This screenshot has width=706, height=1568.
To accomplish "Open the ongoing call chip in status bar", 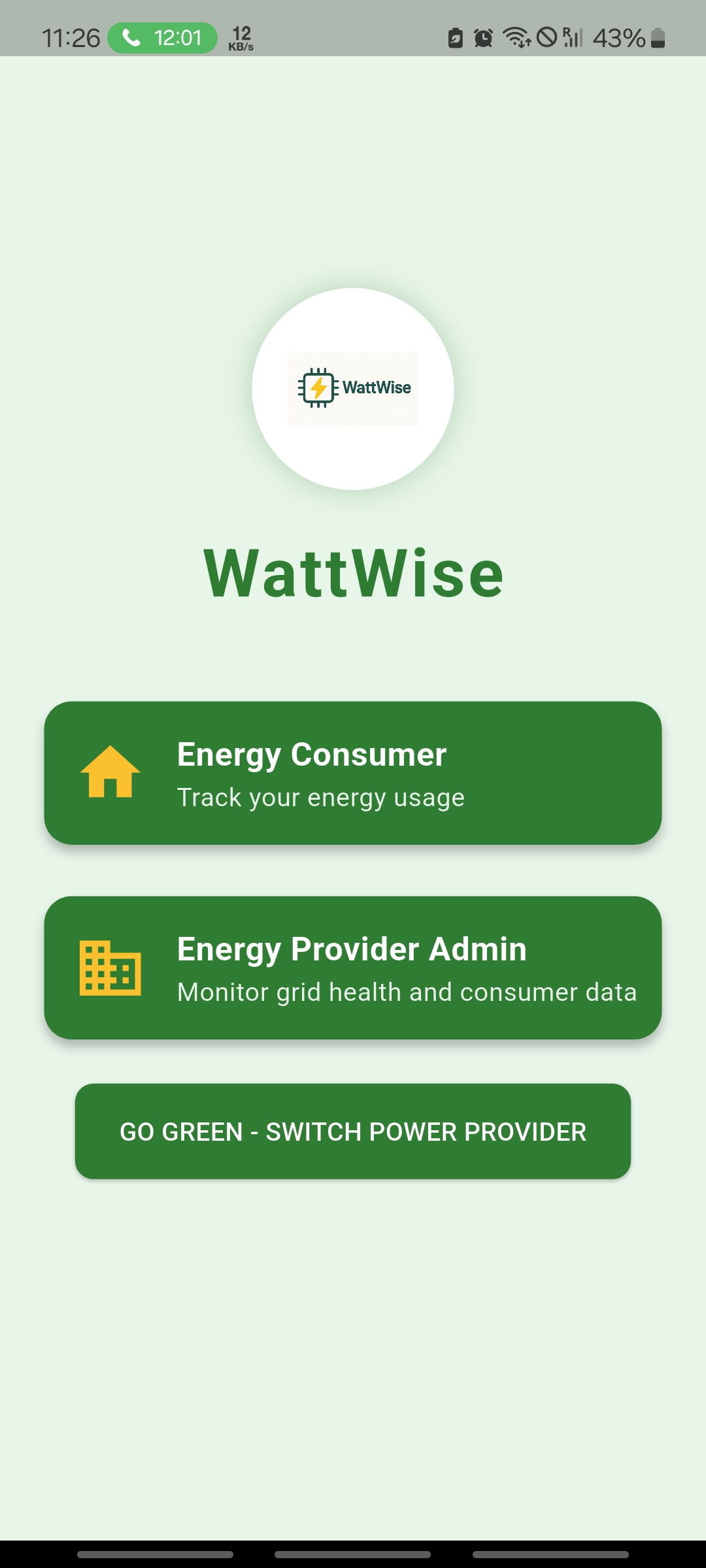I will click(x=162, y=38).
